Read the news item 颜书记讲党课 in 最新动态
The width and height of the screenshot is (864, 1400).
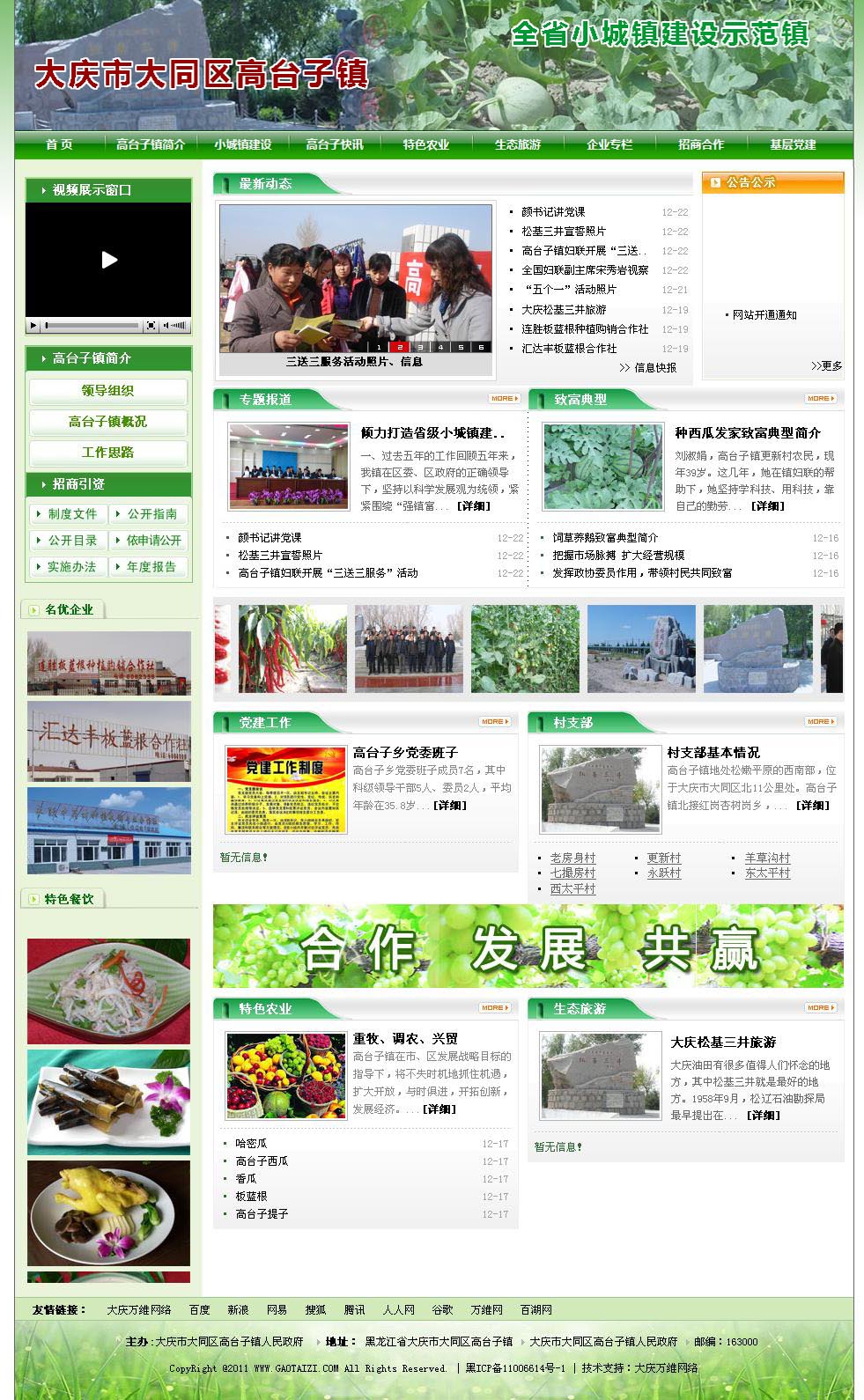coord(553,212)
